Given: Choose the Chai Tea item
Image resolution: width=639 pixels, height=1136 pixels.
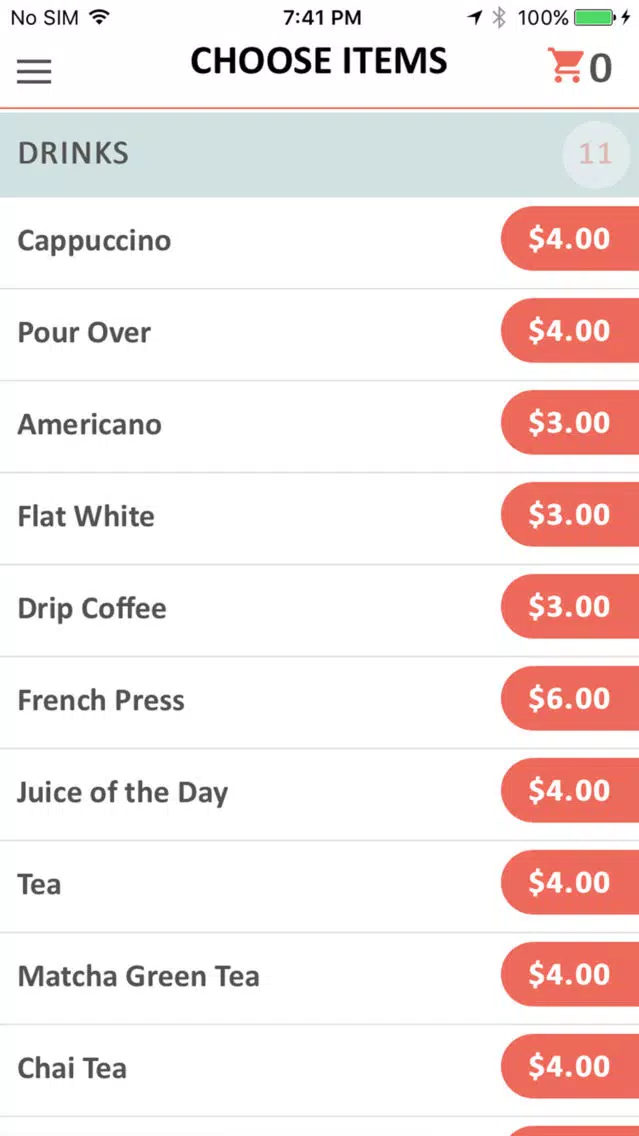Looking at the screenshot, I should pyautogui.click(x=320, y=1069).
